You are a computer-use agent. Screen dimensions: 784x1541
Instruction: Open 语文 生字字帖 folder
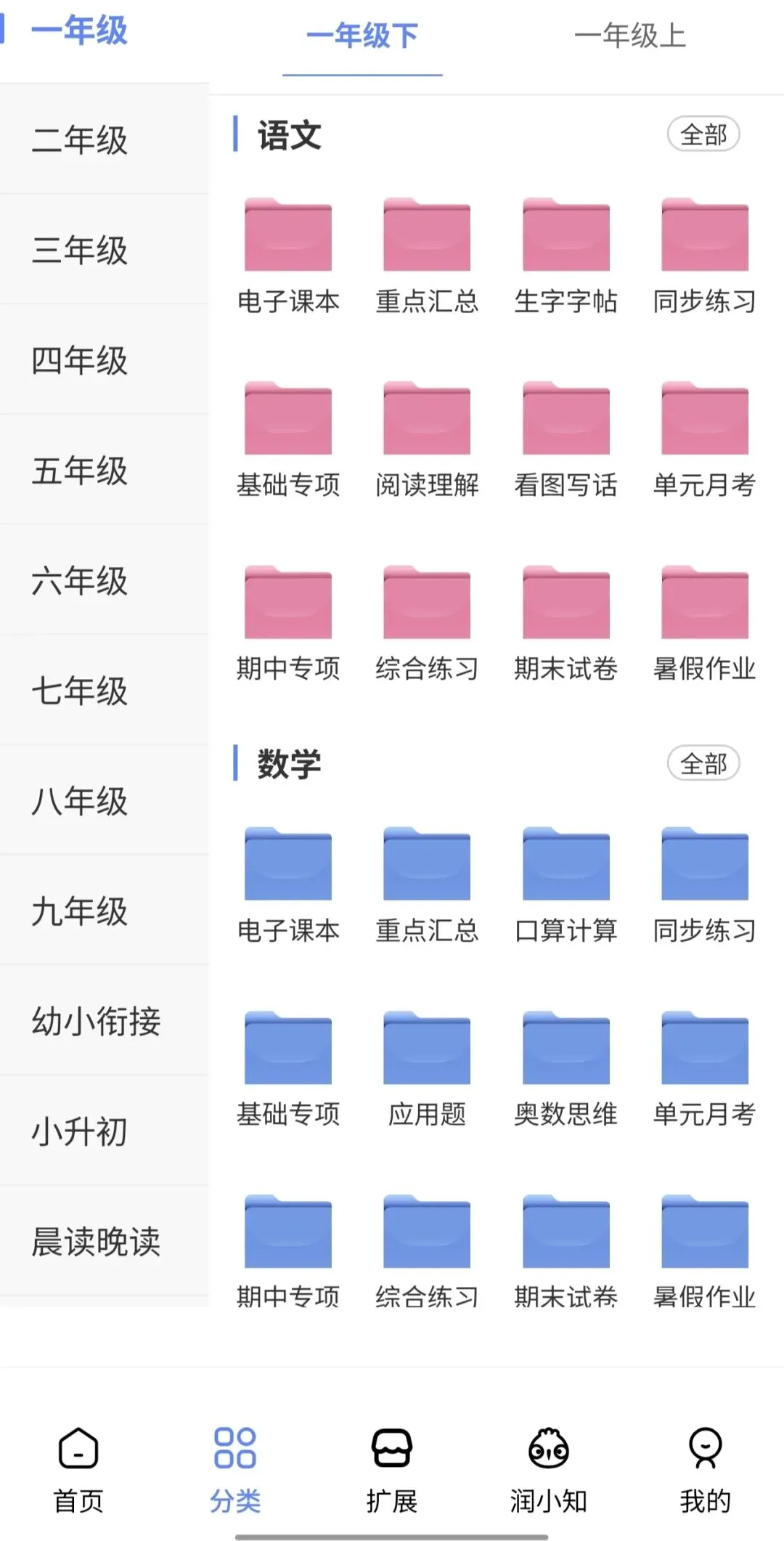565,256
